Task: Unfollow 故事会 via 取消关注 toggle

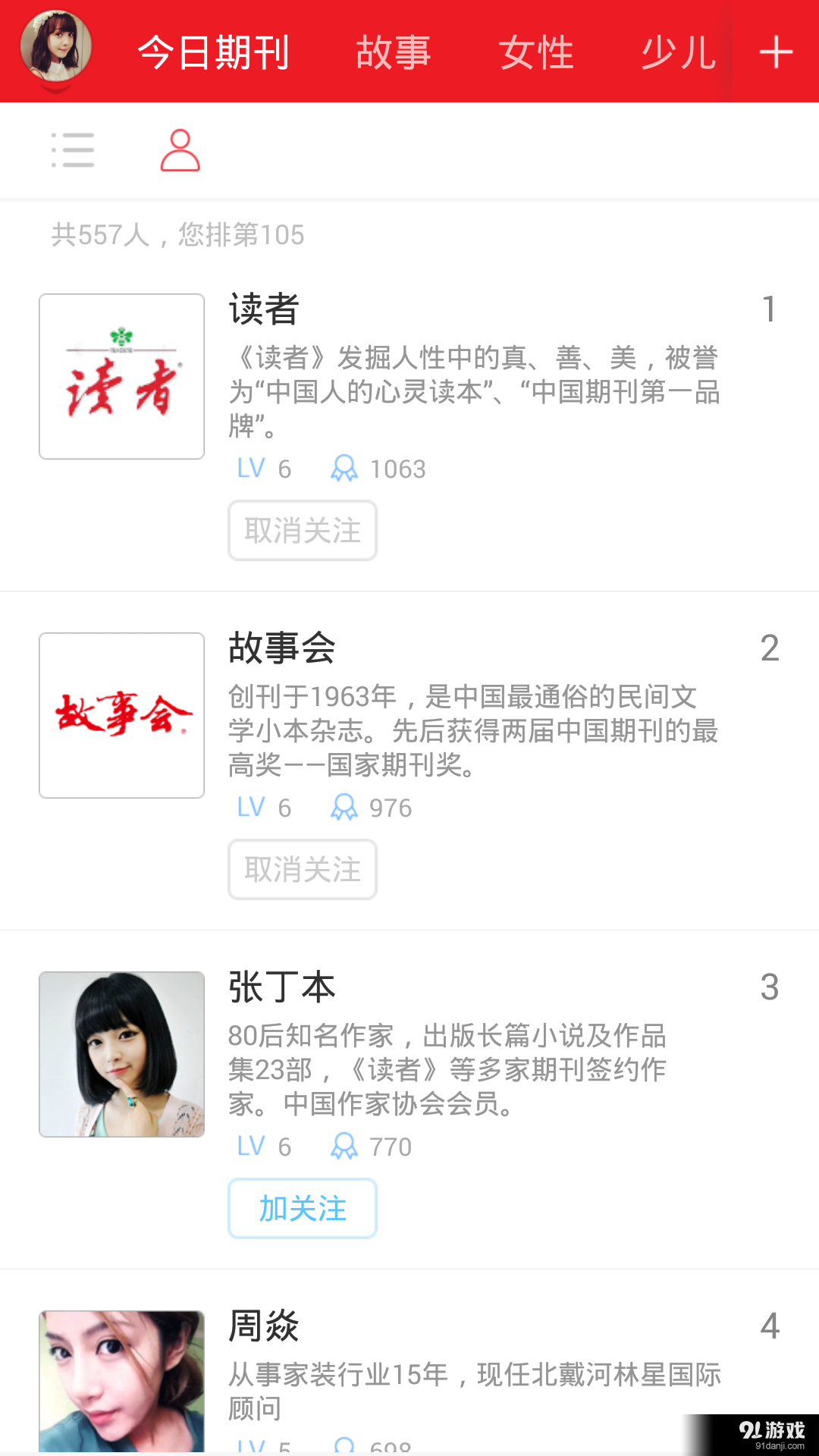Action: click(303, 870)
